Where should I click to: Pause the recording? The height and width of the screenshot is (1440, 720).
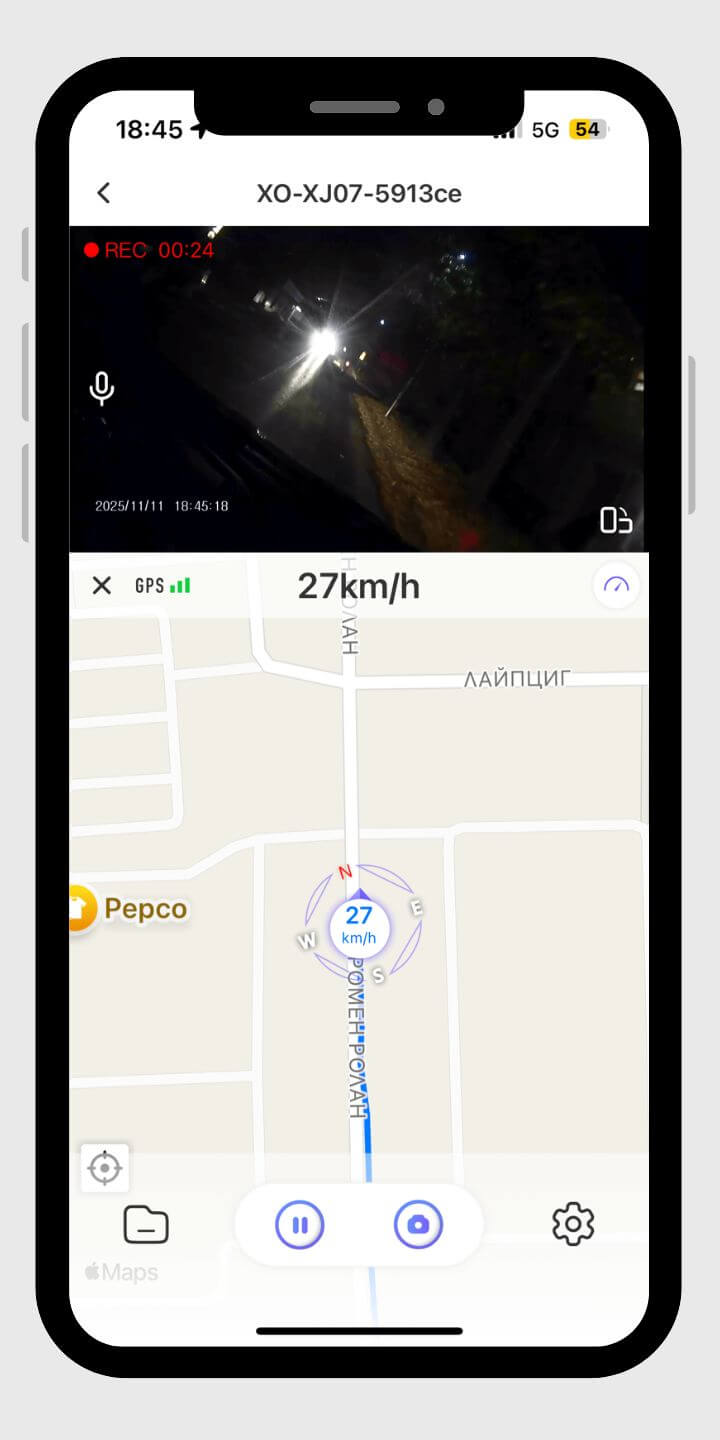tap(300, 1224)
